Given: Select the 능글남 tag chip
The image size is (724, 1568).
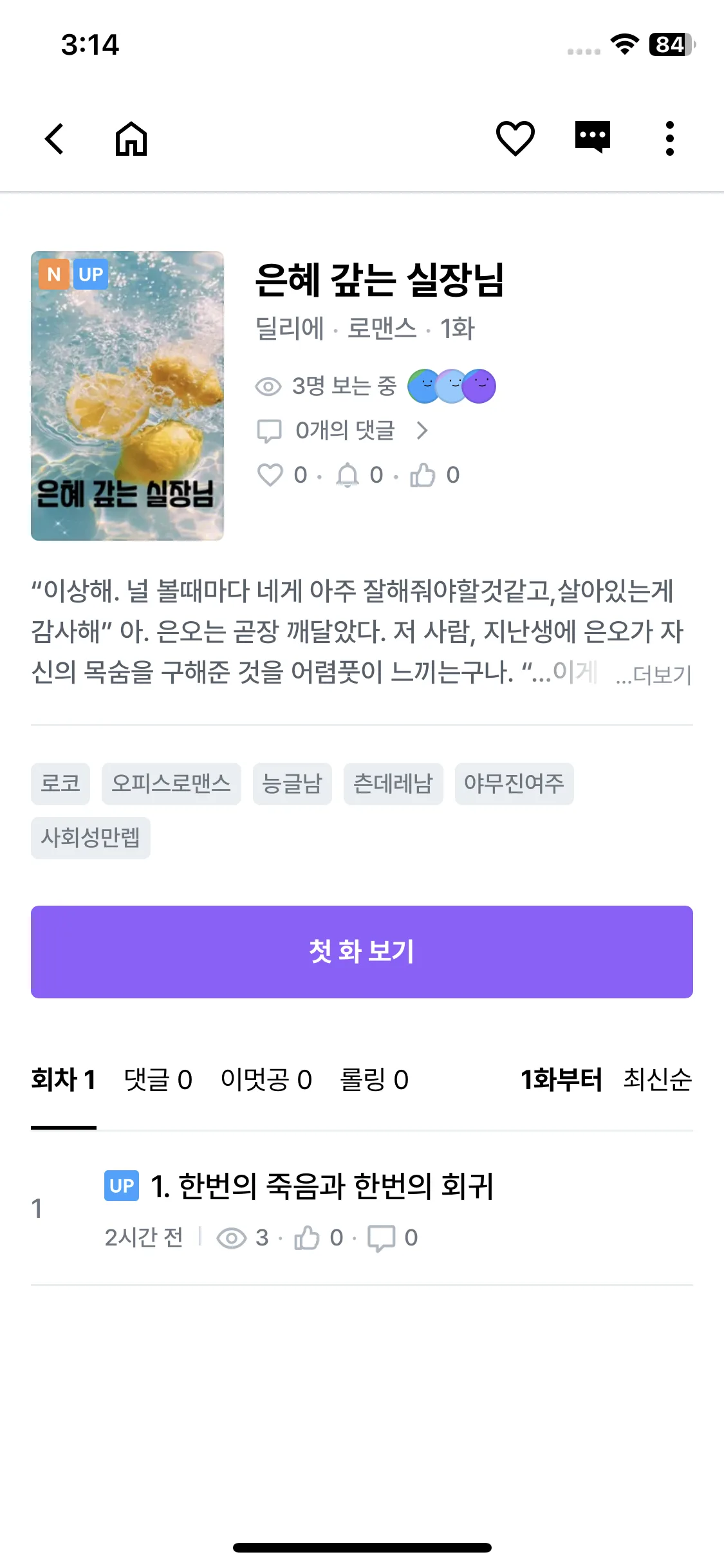Looking at the screenshot, I should pos(292,783).
